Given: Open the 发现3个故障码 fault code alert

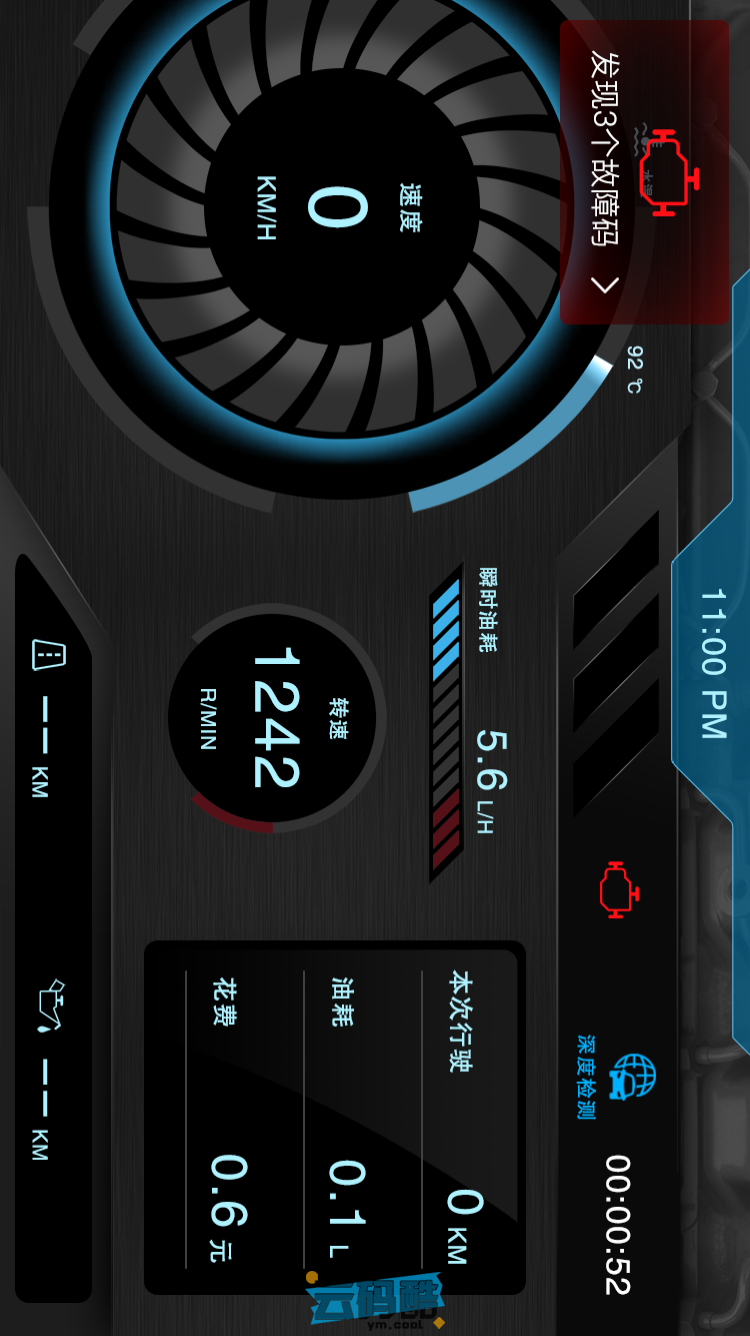Looking at the screenshot, I should coord(643,173).
